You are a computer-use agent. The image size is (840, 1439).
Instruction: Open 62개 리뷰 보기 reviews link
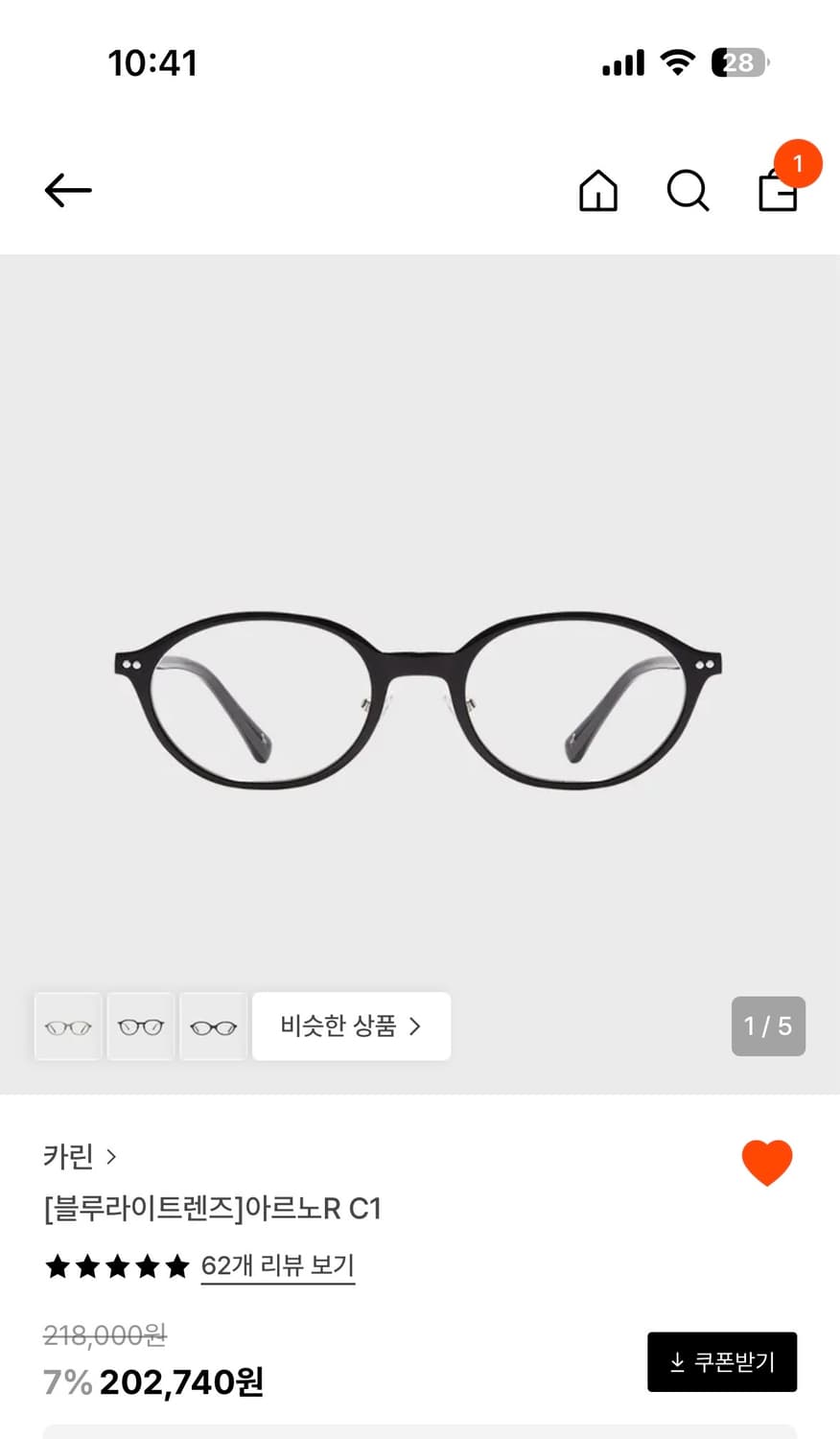pos(277,1266)
